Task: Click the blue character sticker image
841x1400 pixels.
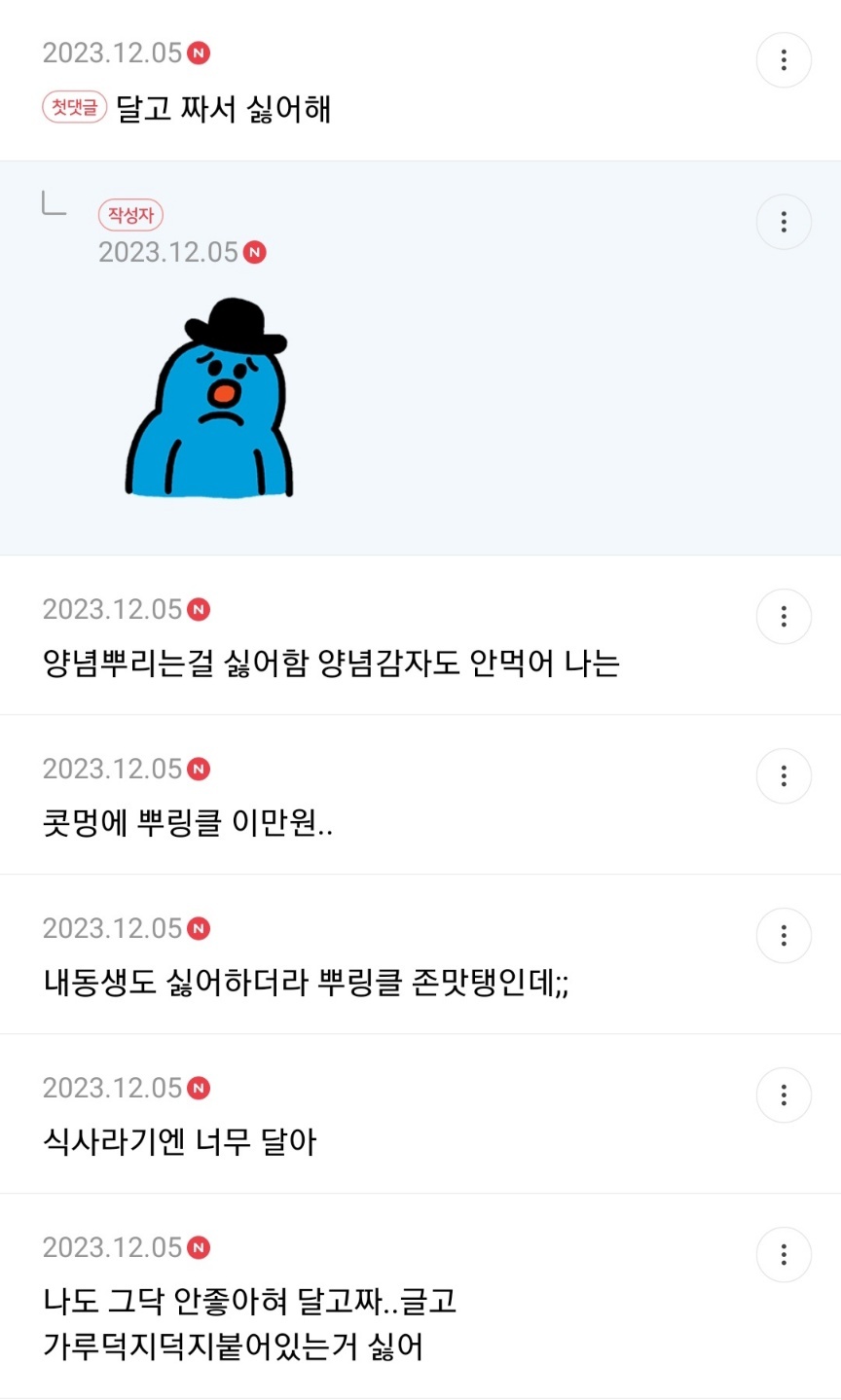Action: click(208, 399)
